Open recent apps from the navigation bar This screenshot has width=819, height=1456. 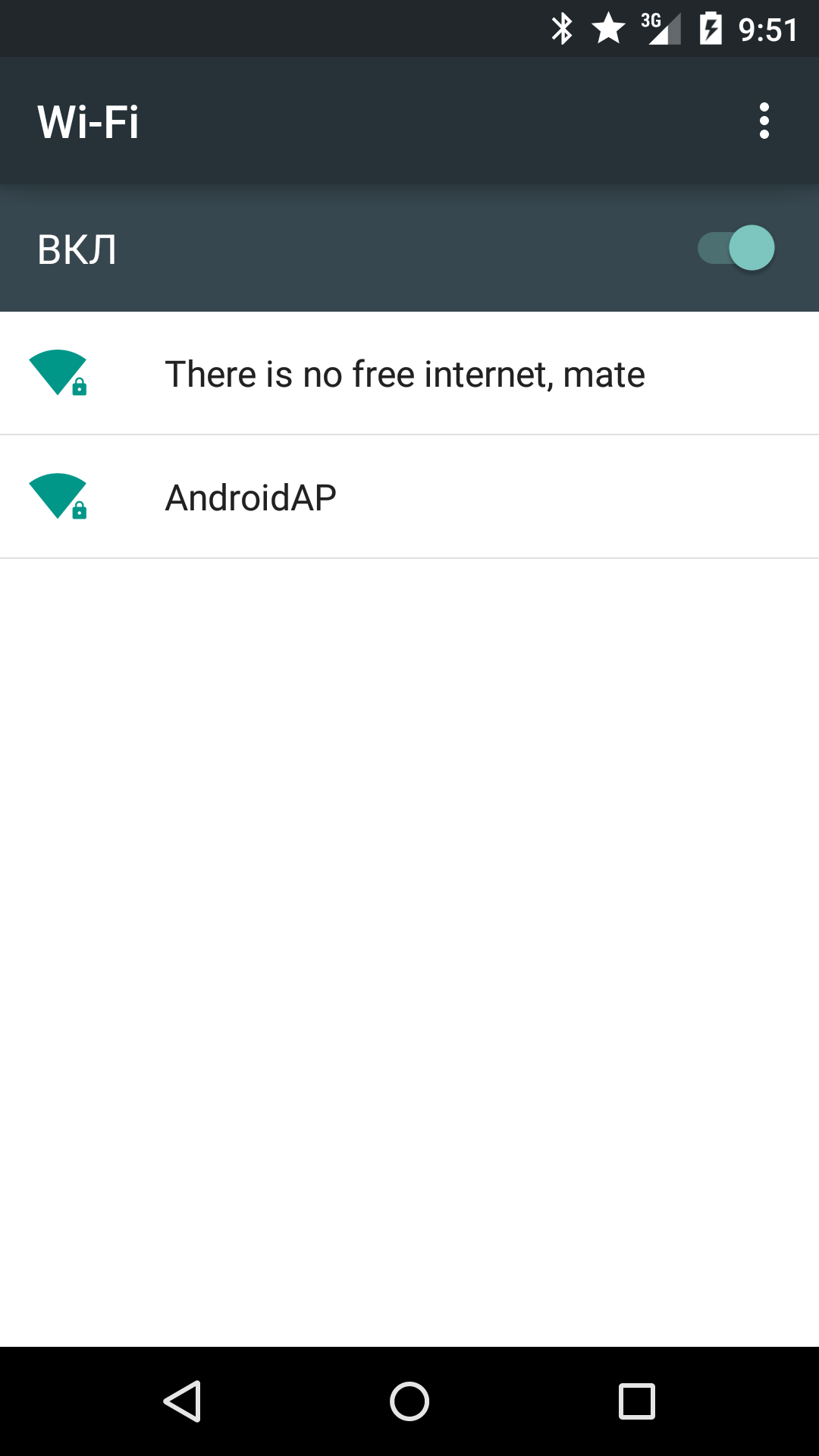(x=636, y=1401)
